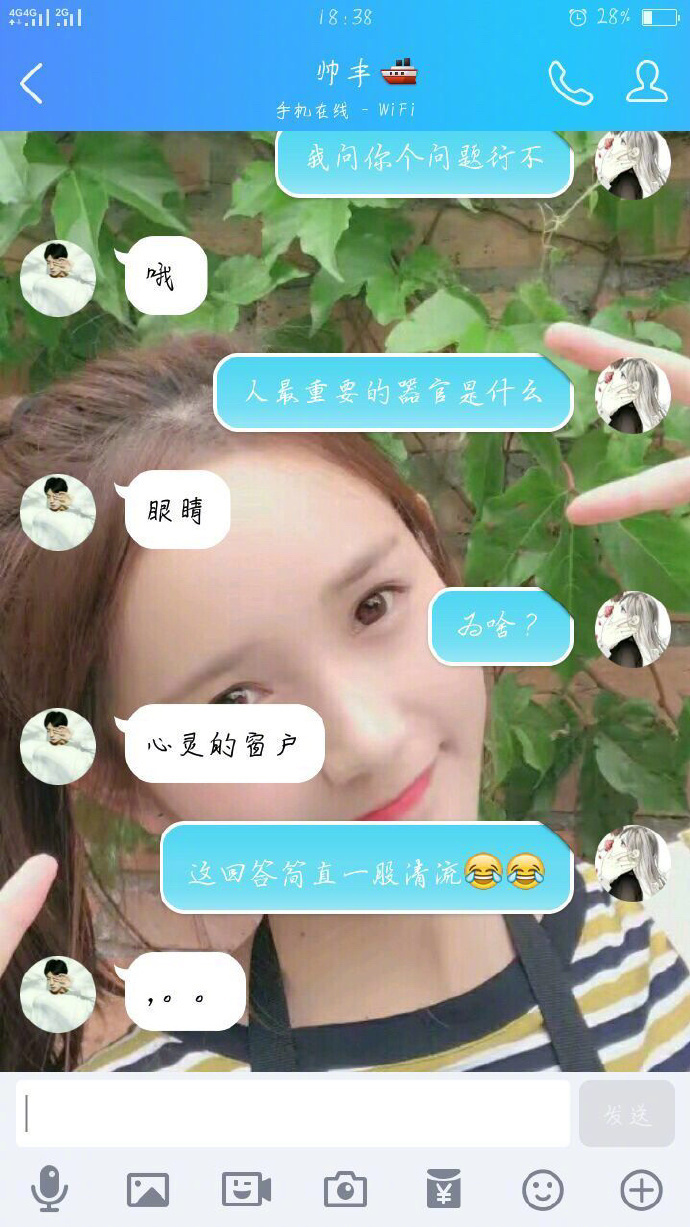Screen dimensions: 690x1227
Task: Tap the contact's avatar beside 眼睛
Action: click(x=58, y=512)
